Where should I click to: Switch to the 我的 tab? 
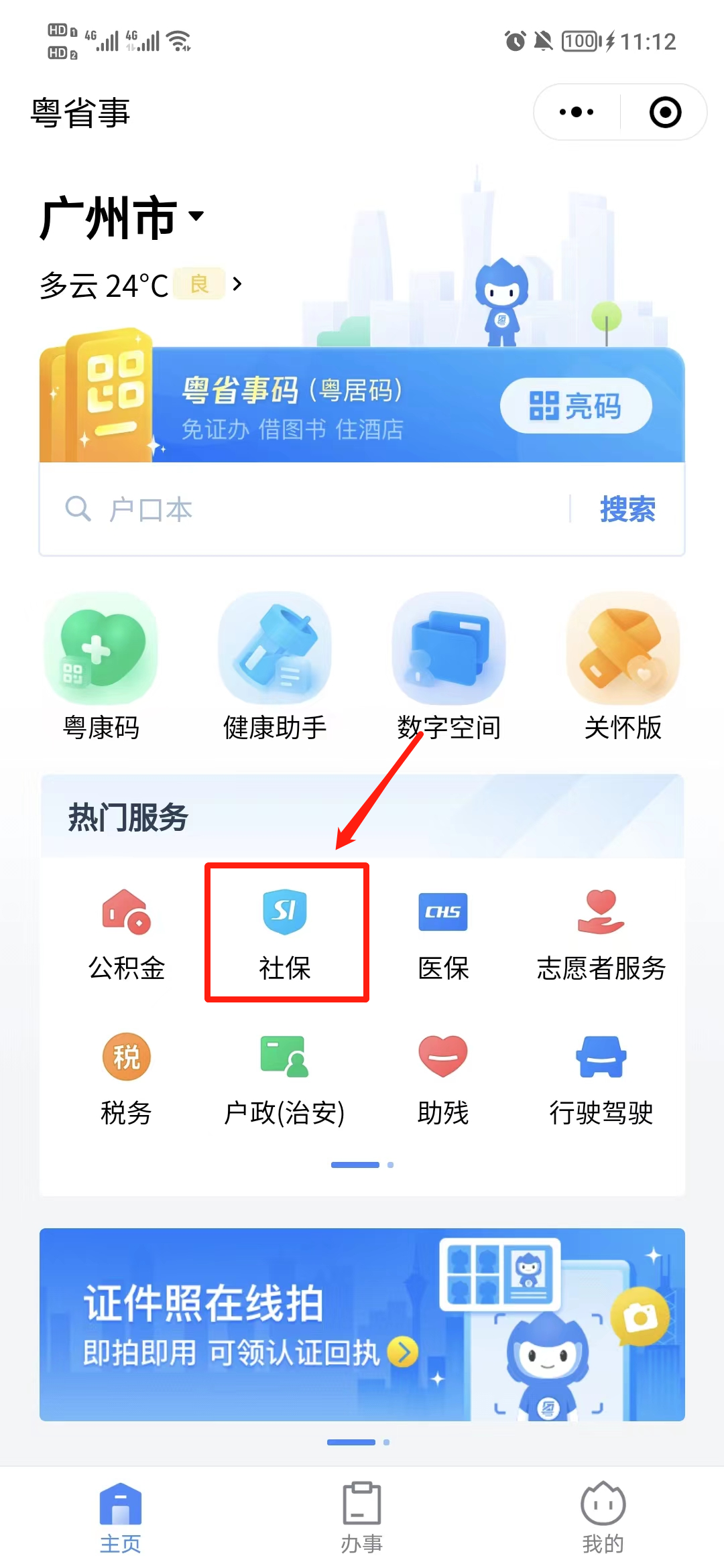pyautogui.click(x=603, y=1518)
